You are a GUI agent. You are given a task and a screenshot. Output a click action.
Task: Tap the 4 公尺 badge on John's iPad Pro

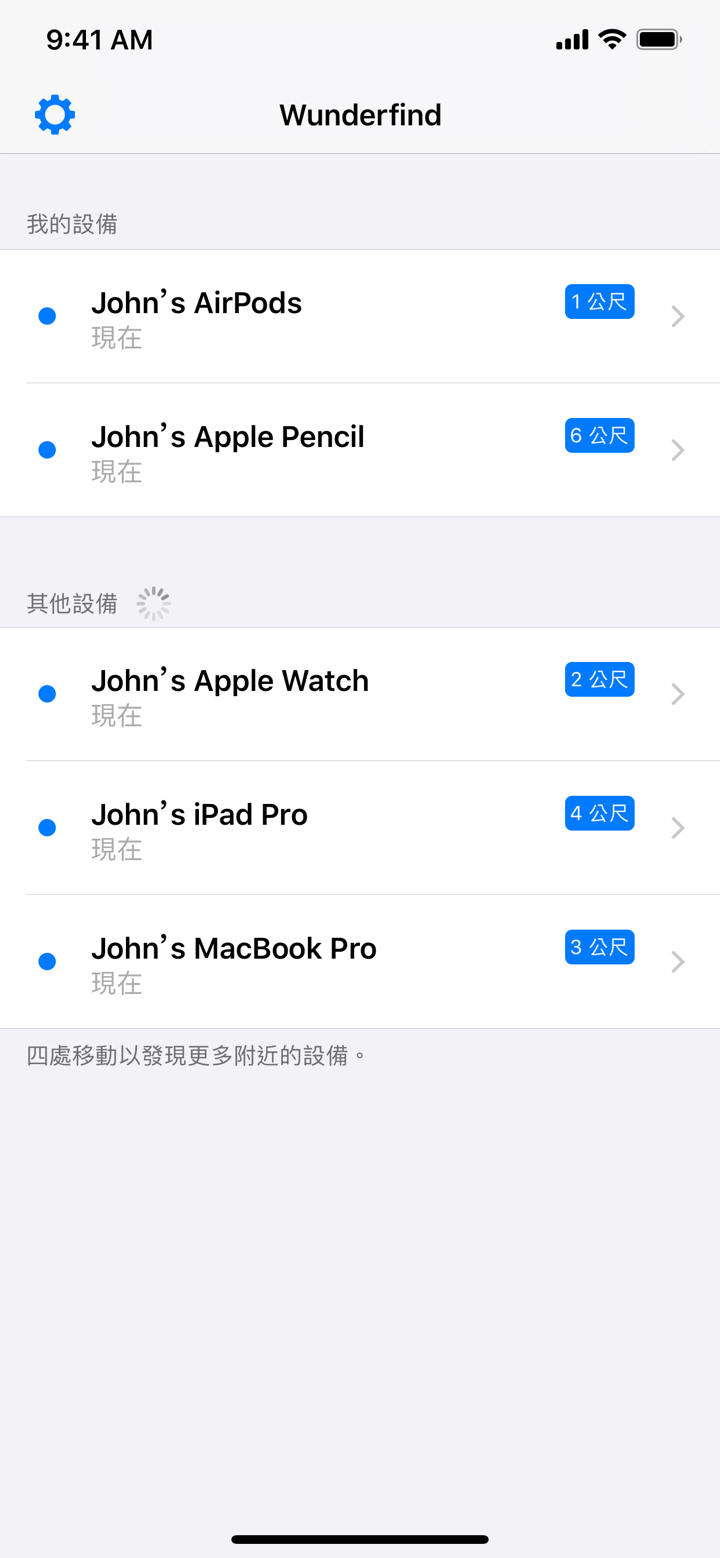[599, 813]
